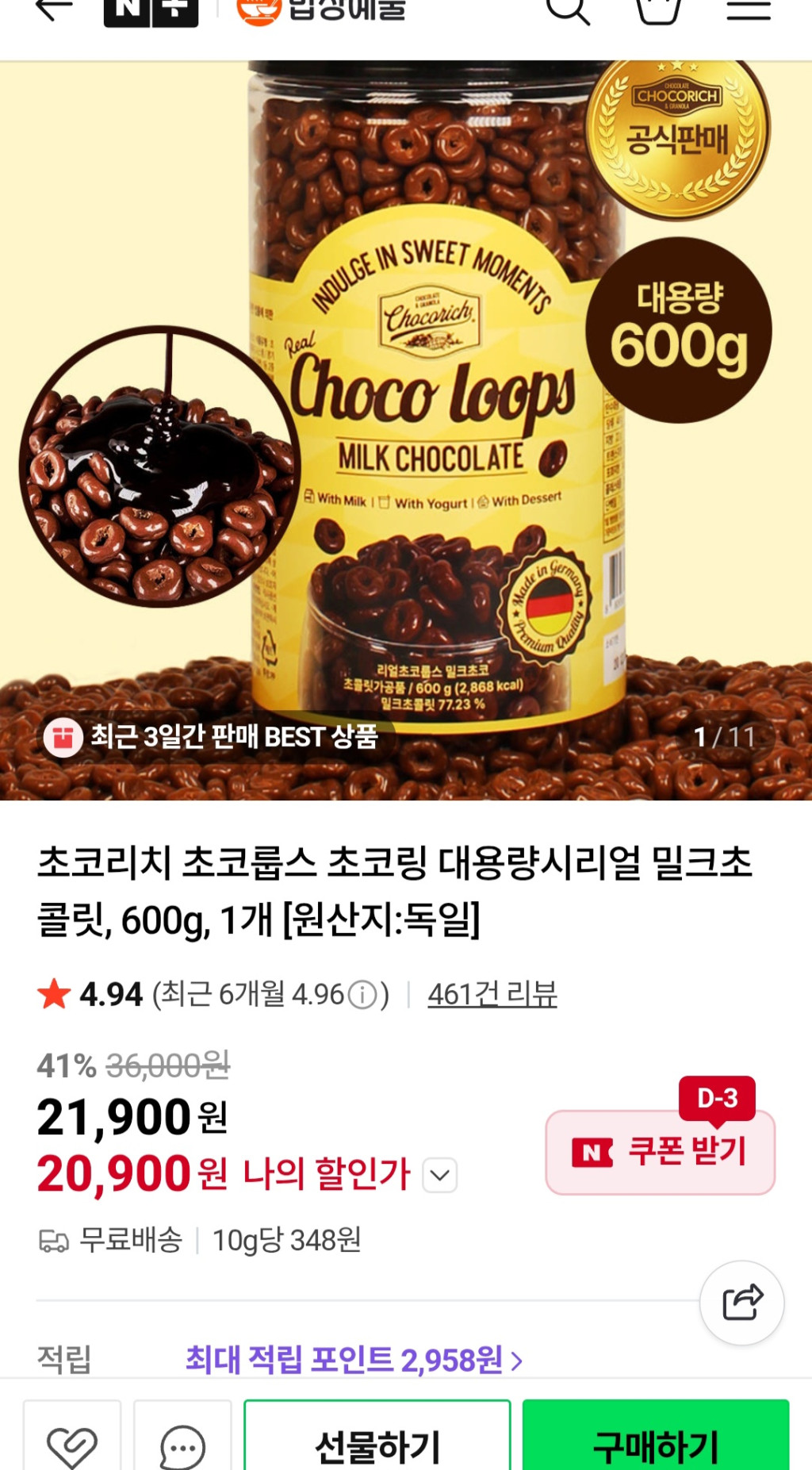
Task: Open the 461건 리뷰 link
Action: coord(492,994)
